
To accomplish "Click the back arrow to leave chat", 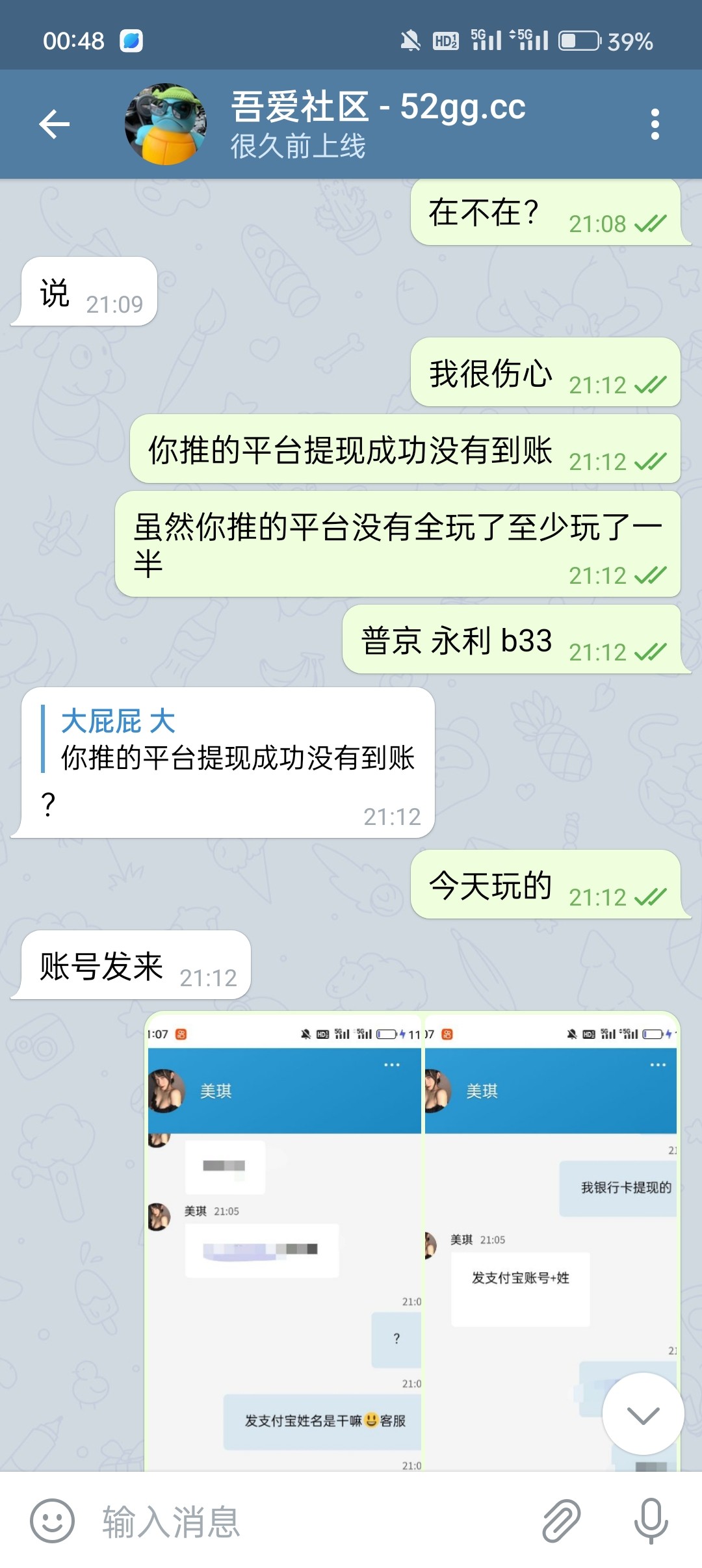I will pyautogui.click(x=55, y=124).
